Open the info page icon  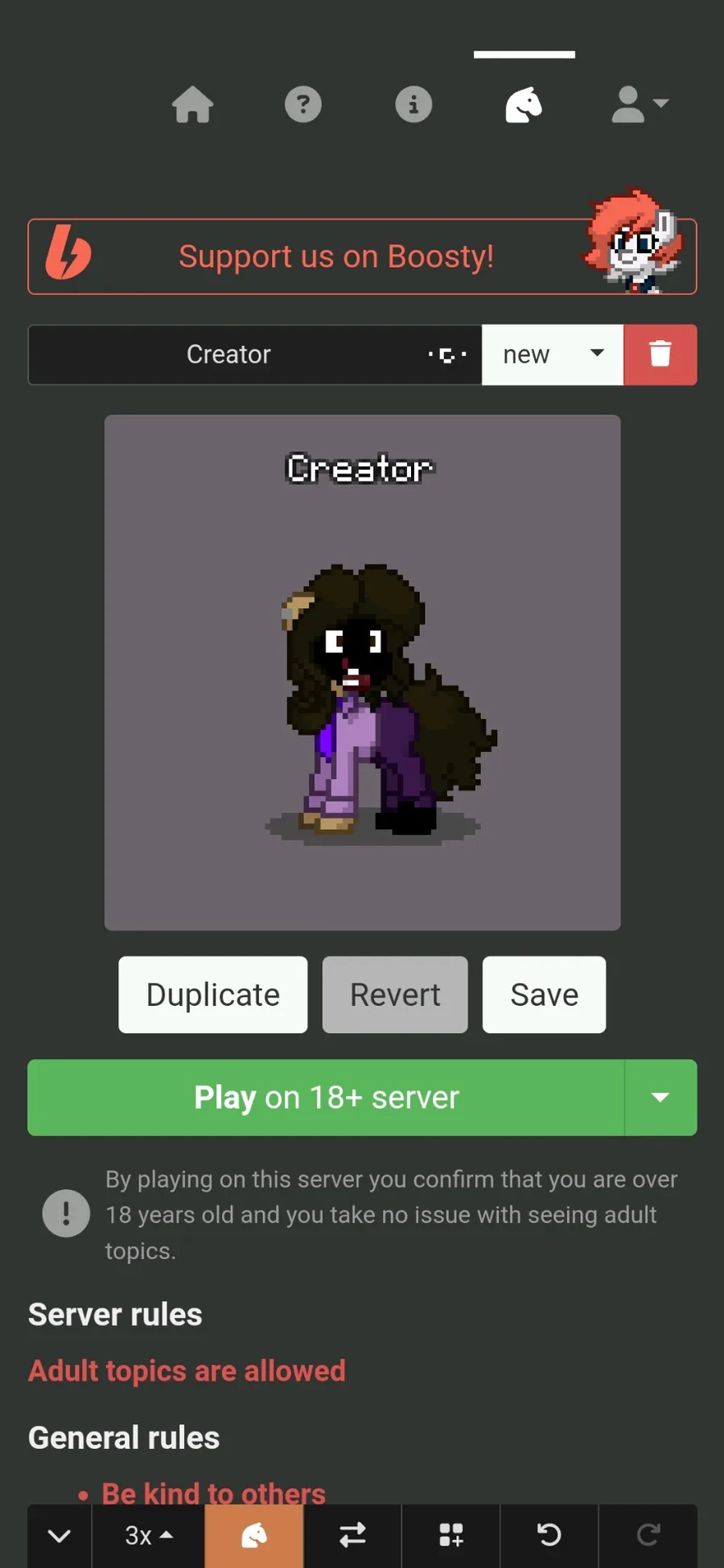[x=413, y=105]
